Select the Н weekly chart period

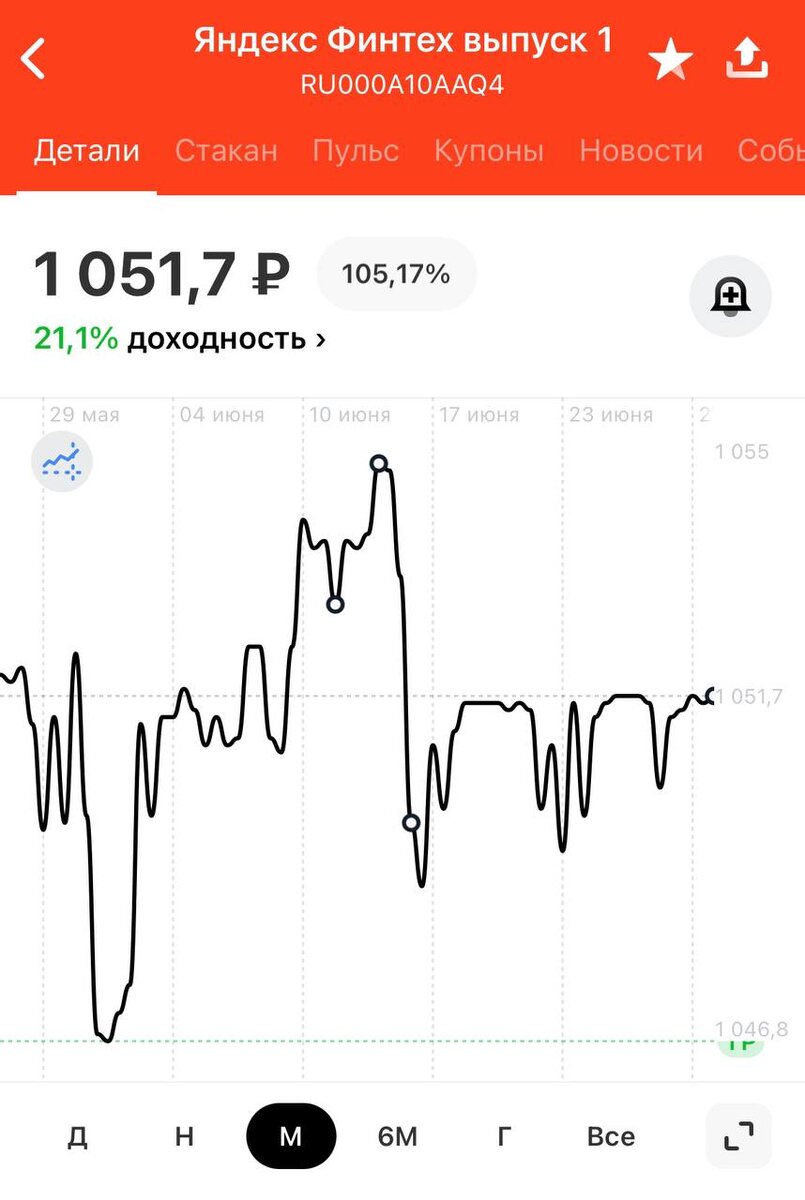pyautogui.click(x=184, y=1136)
